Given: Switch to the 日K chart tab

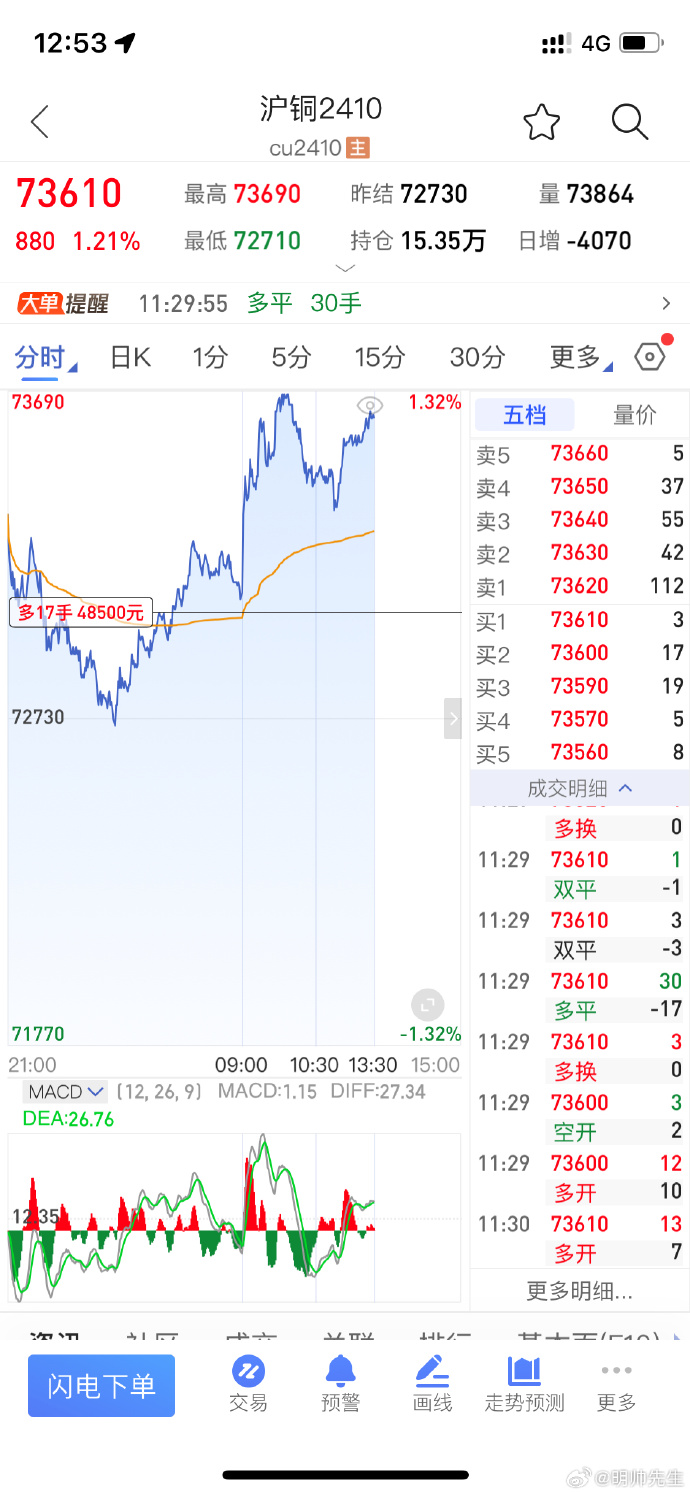Looking at the screenshot, I should pyautogui.click(x=130, y=357).
